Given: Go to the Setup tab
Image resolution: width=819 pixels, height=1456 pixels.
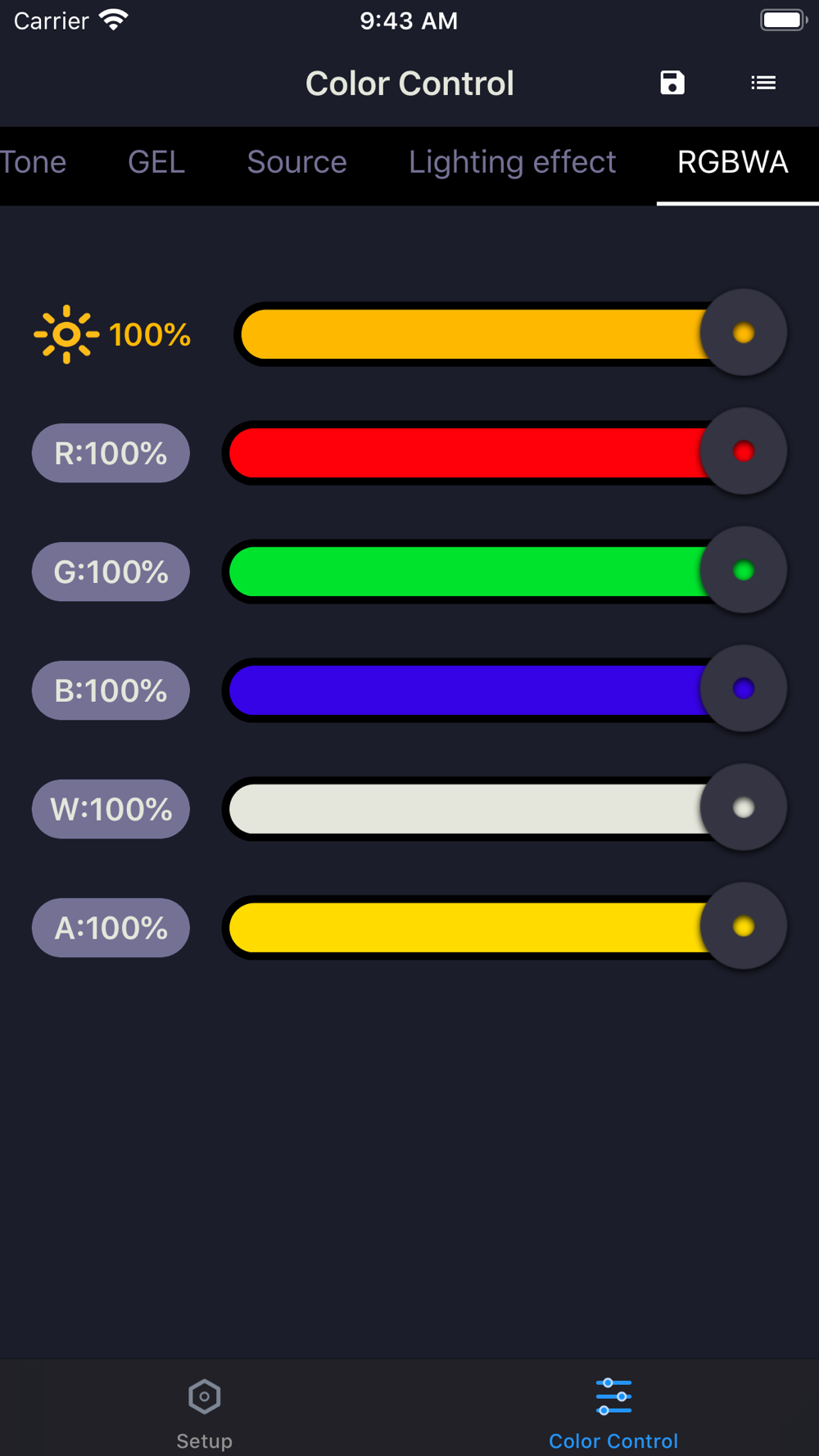Looking at the screenshot, I should [205, 1413].
